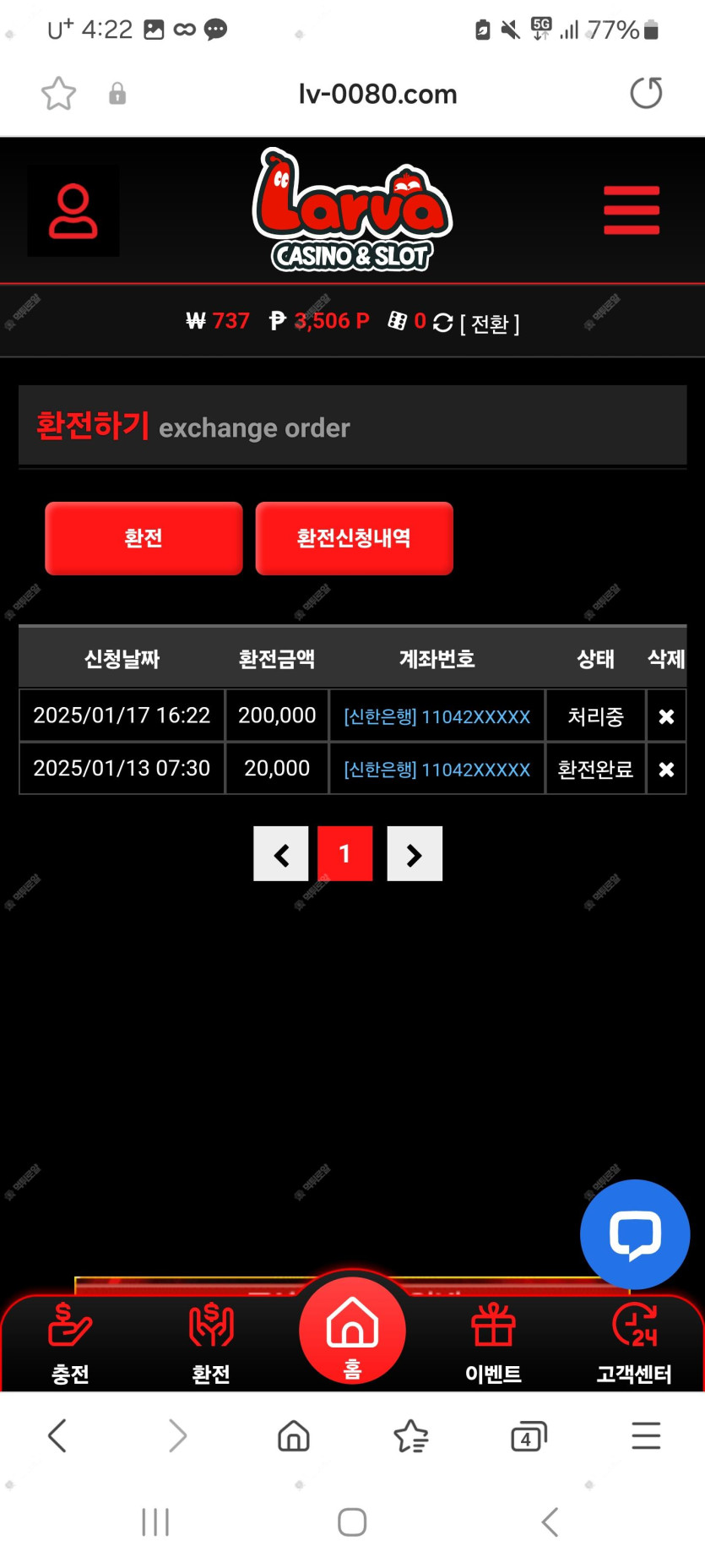Go to next page arrow
705x1568 pixels.
click(x=414, y=854)
